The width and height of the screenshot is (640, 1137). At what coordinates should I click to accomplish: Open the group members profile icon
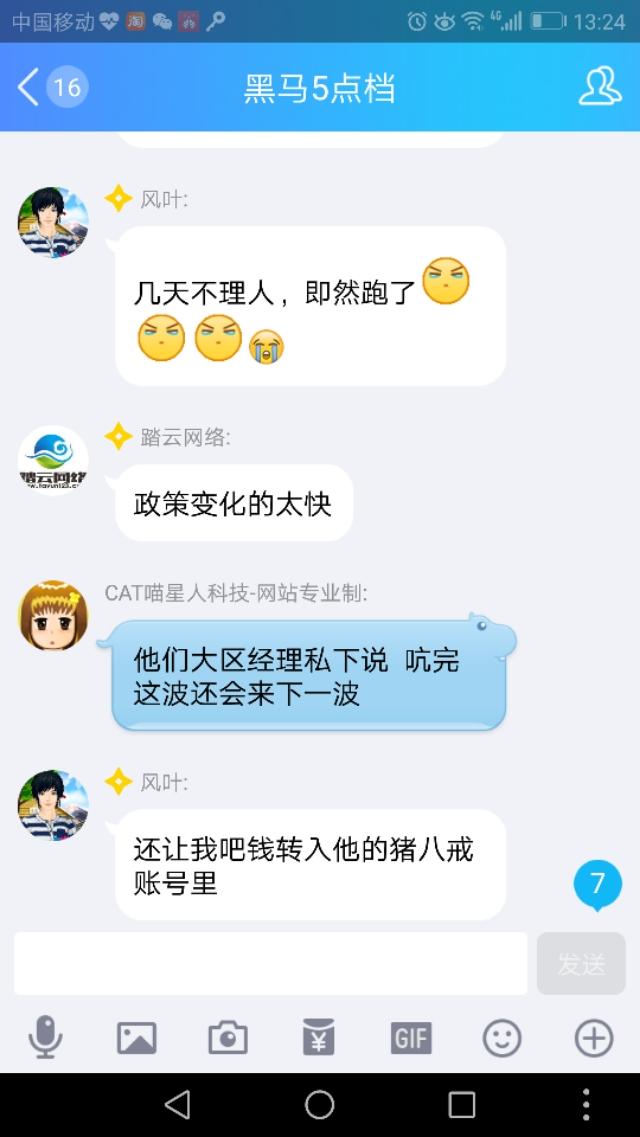[599, 87]
